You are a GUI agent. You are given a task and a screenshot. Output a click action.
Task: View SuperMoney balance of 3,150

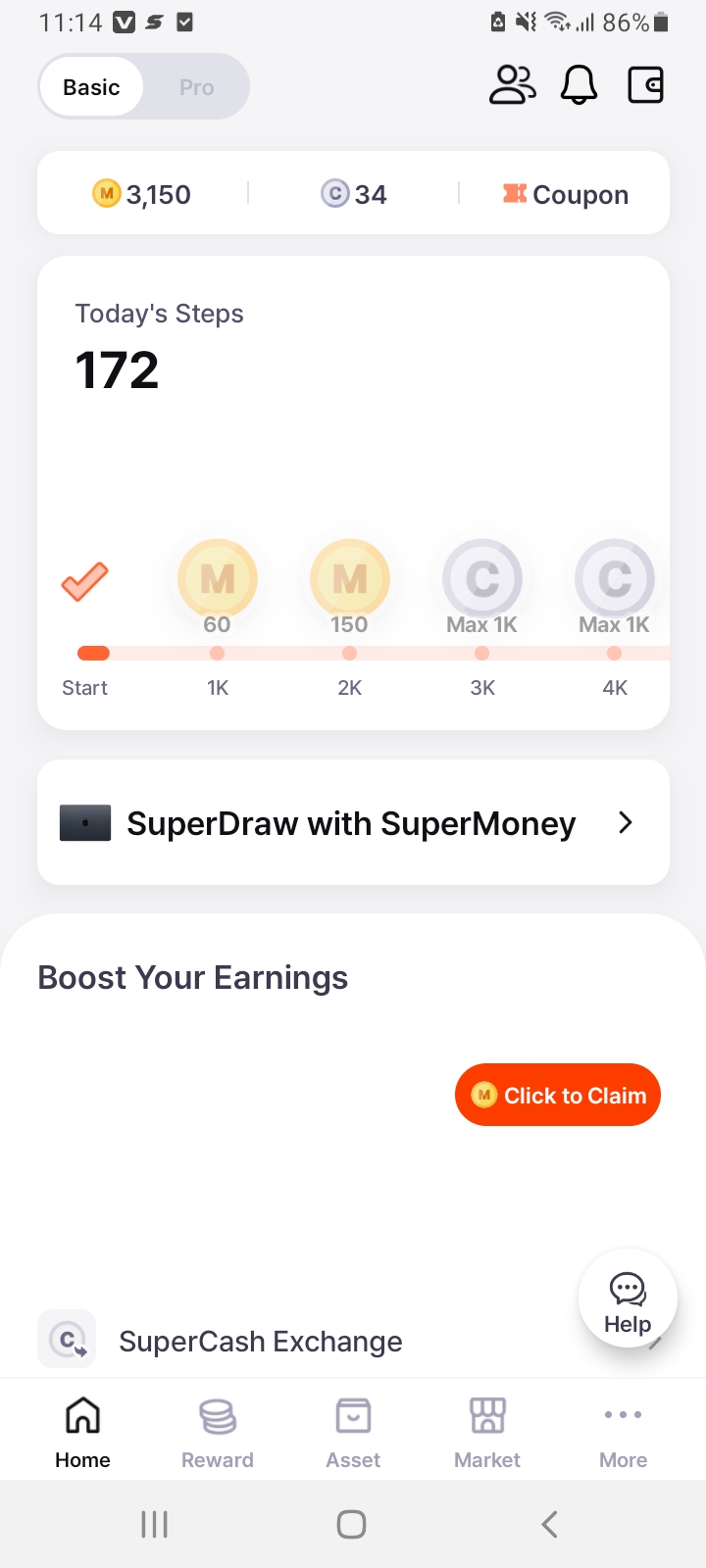[x=142, y=194]
